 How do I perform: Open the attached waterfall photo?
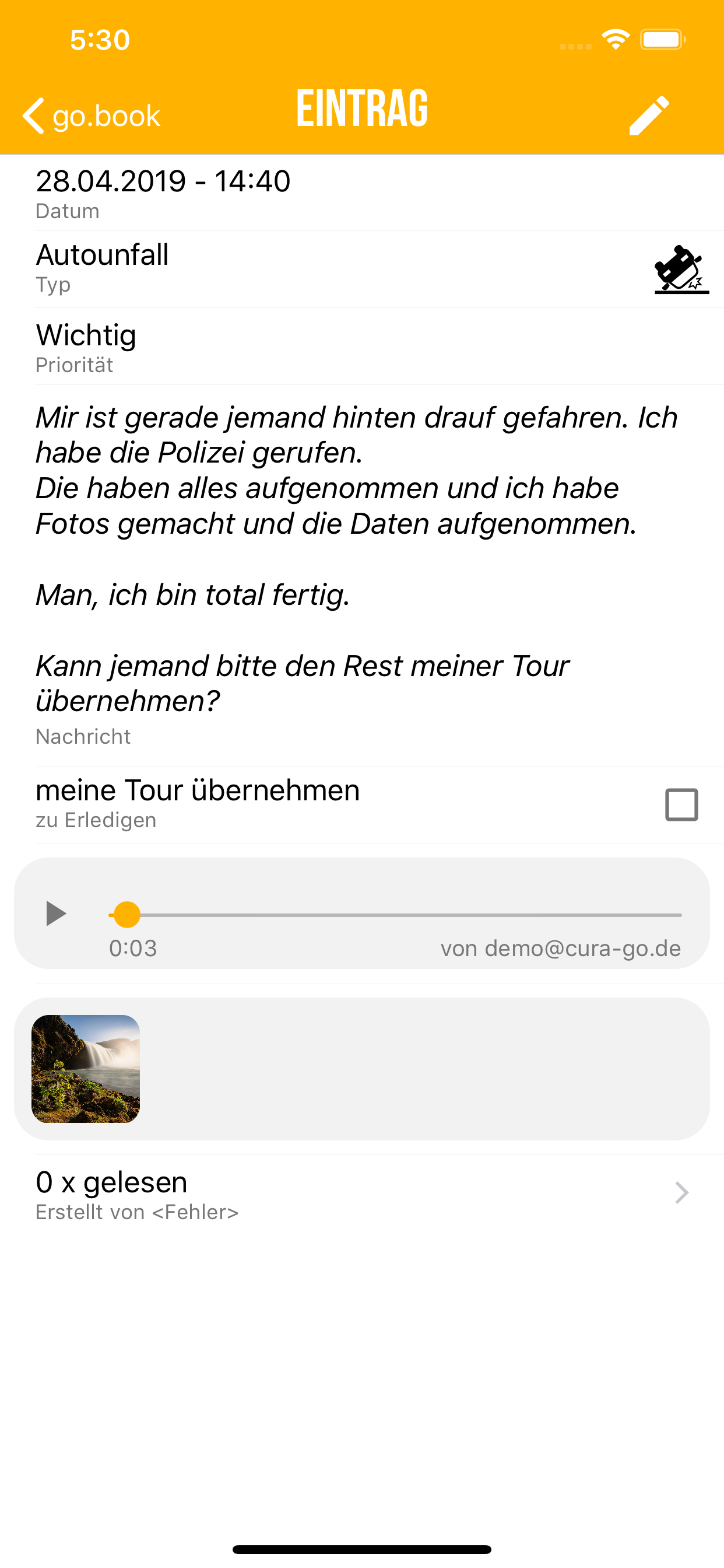(86, 1069)
